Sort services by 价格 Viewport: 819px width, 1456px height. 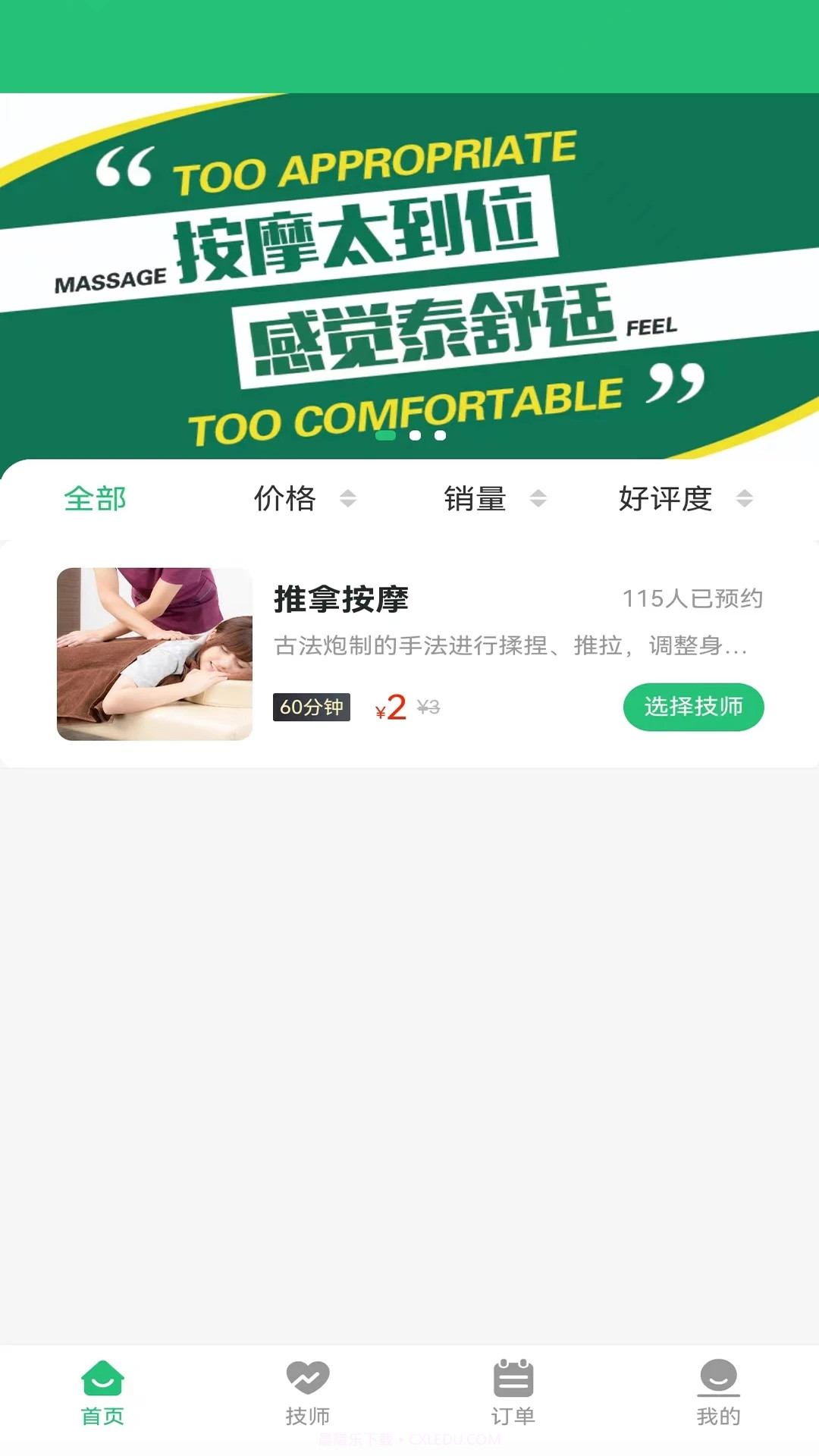click(x=303, y=499)
